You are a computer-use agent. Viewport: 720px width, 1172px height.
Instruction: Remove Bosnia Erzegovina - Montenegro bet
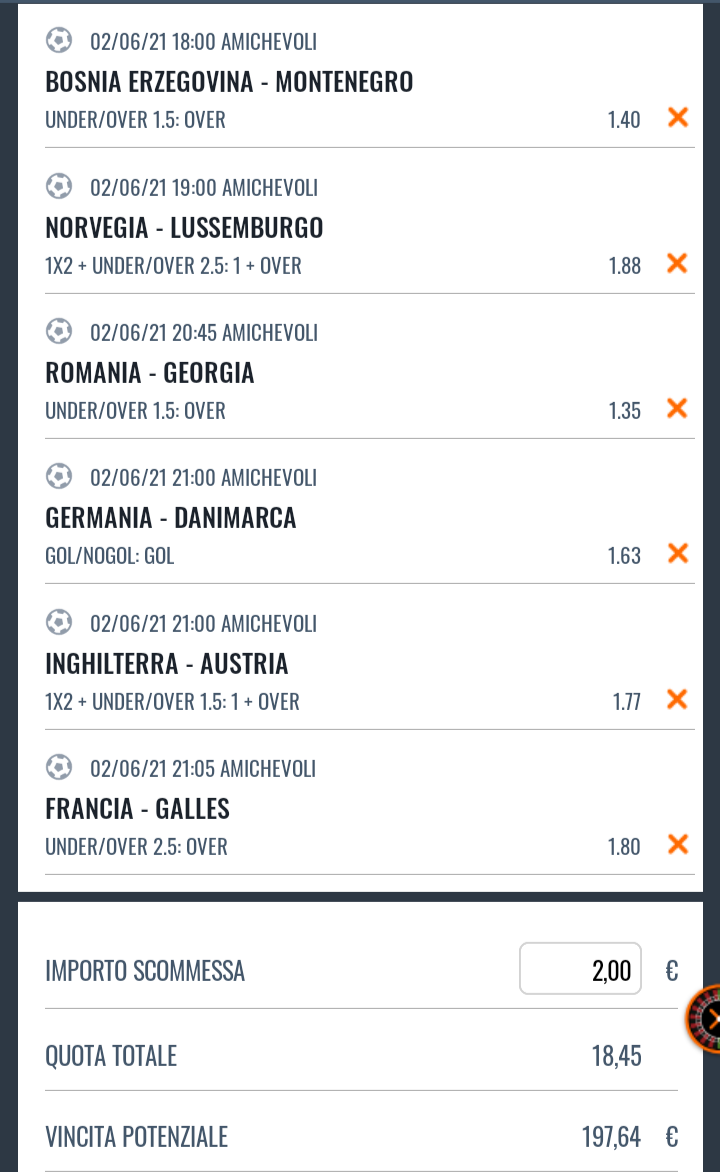(677, 118)
